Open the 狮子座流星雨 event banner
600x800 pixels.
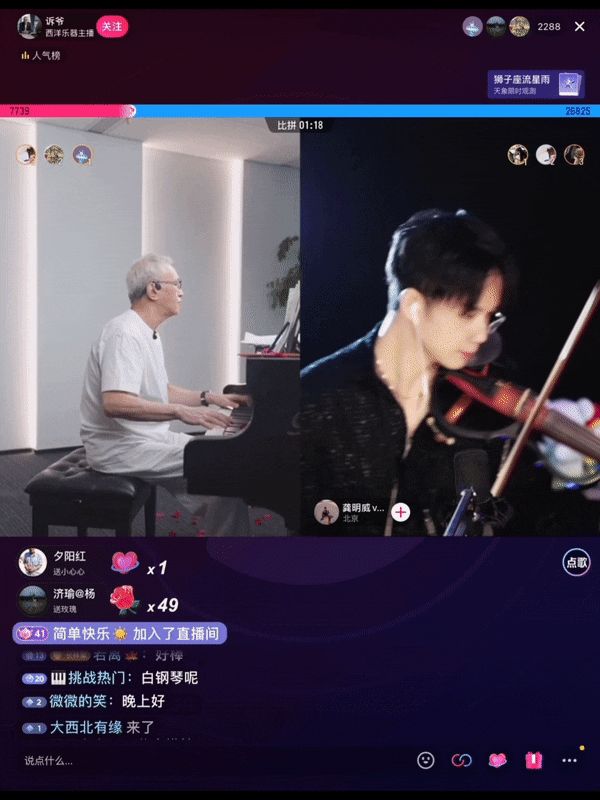(536, 84)
